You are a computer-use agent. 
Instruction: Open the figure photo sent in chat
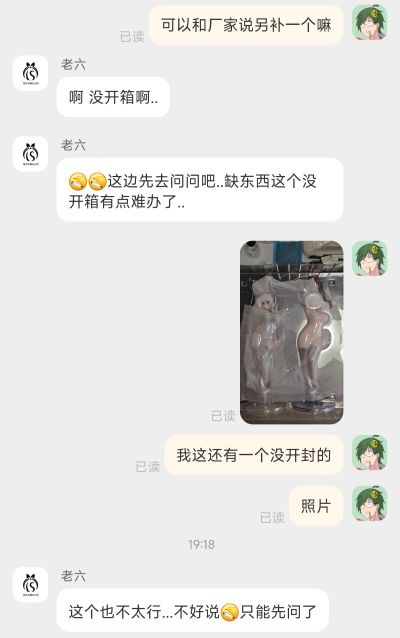pyautogui.click(x=291, y=332)
